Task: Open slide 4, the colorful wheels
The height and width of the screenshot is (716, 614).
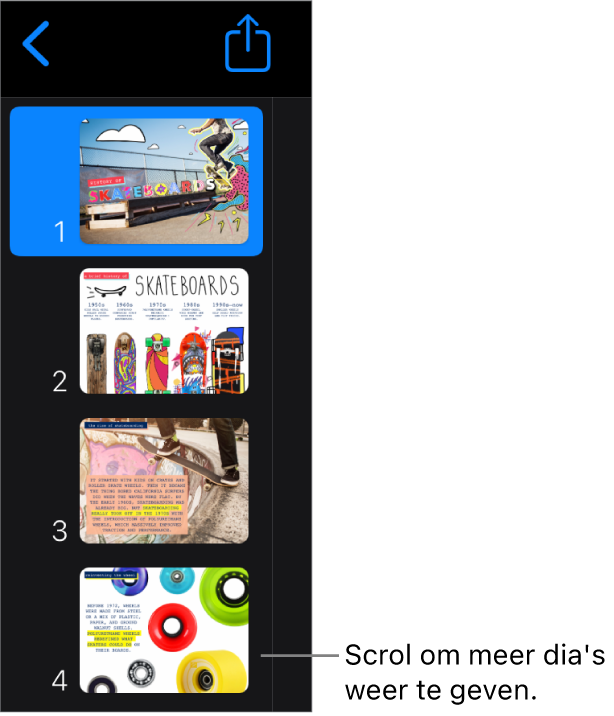Action: (x=163, y=630)
